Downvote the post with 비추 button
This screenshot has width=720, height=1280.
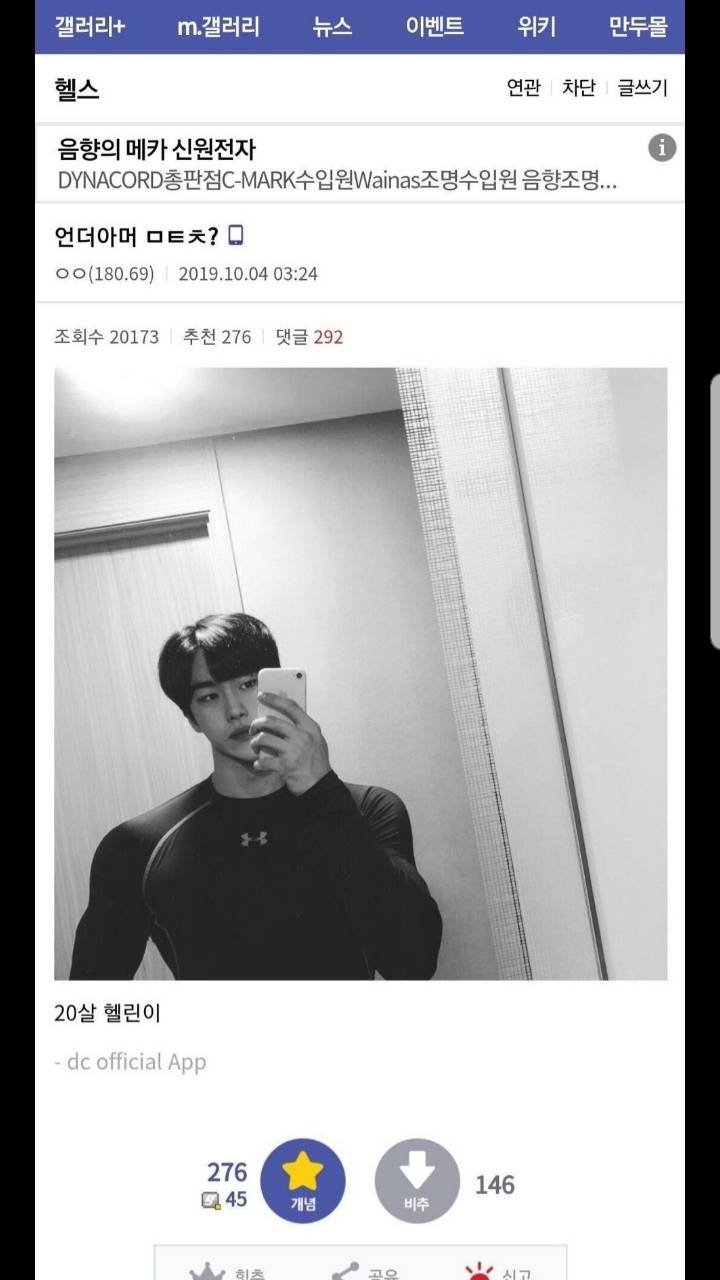click(417, 1180)
